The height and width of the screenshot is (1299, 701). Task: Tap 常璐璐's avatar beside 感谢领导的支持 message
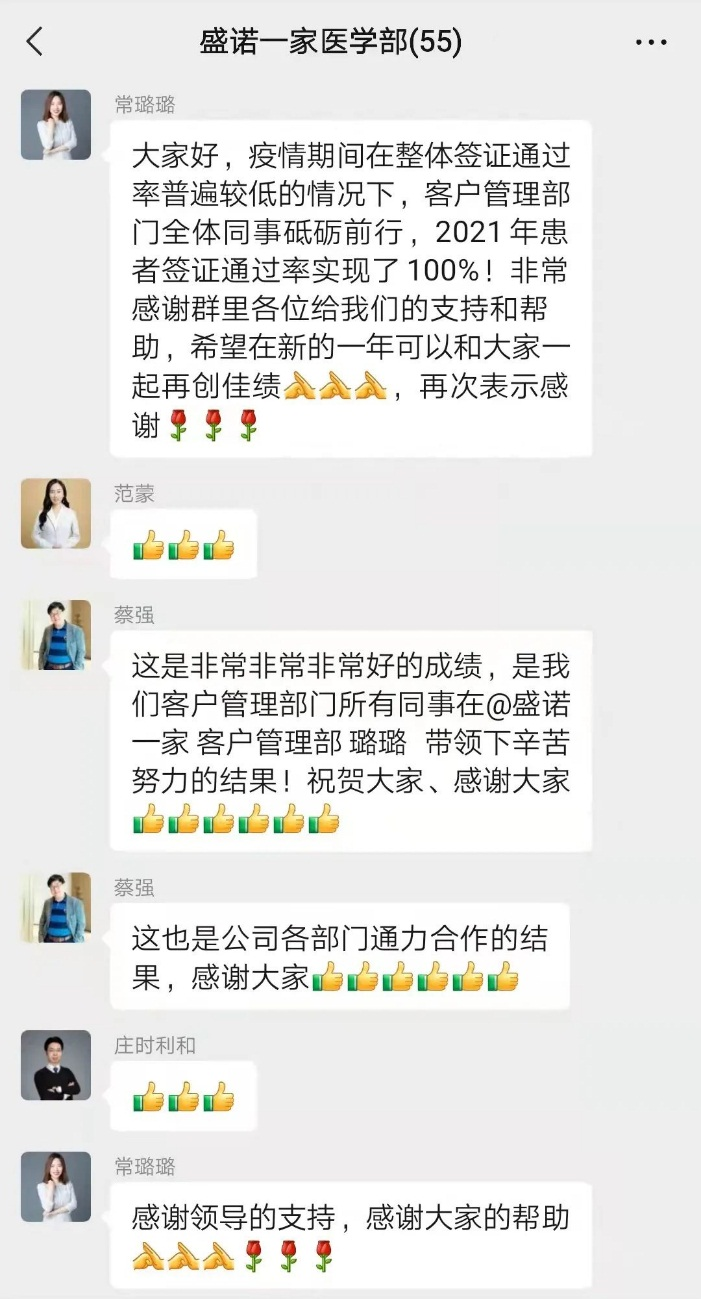tap(56, 1186)
